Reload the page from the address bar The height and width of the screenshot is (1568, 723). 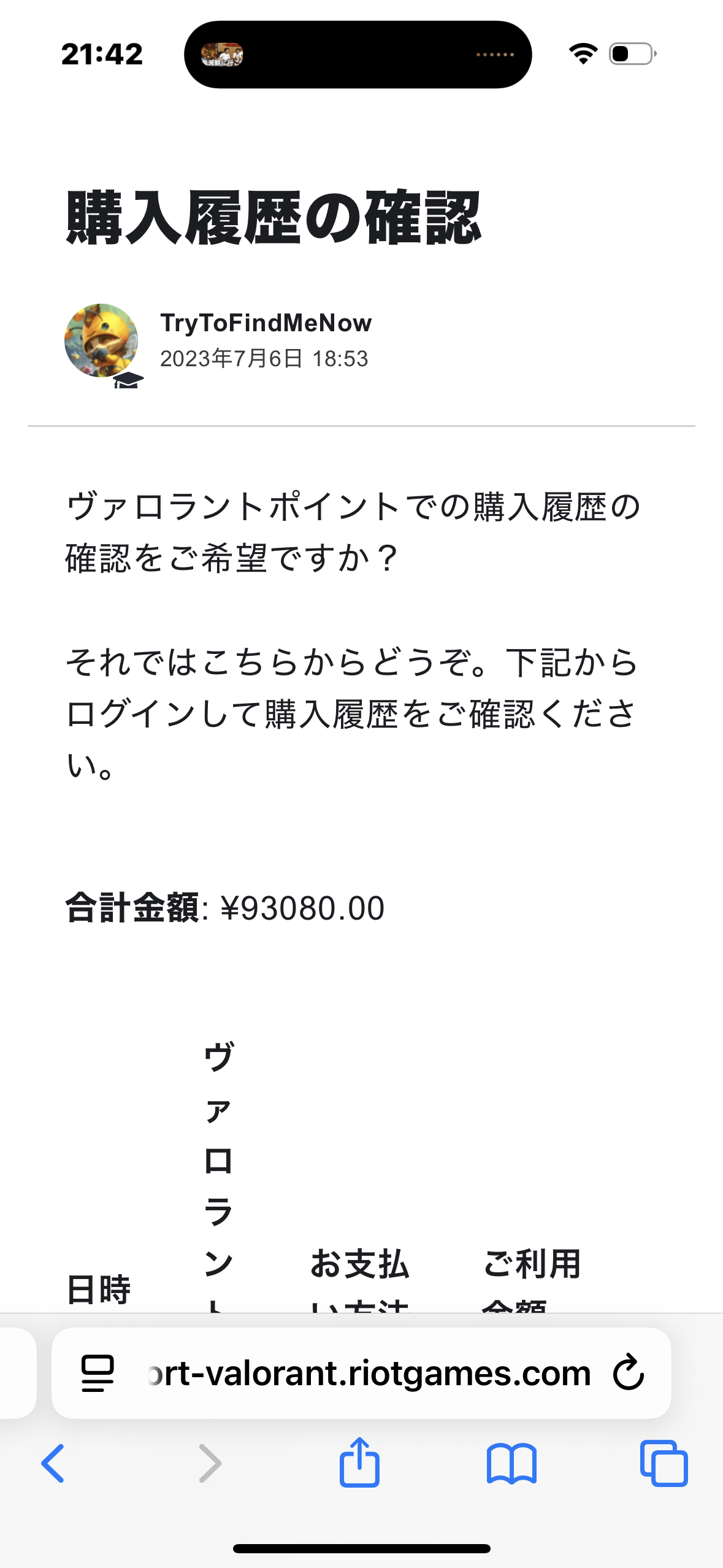click(629, 1372)
